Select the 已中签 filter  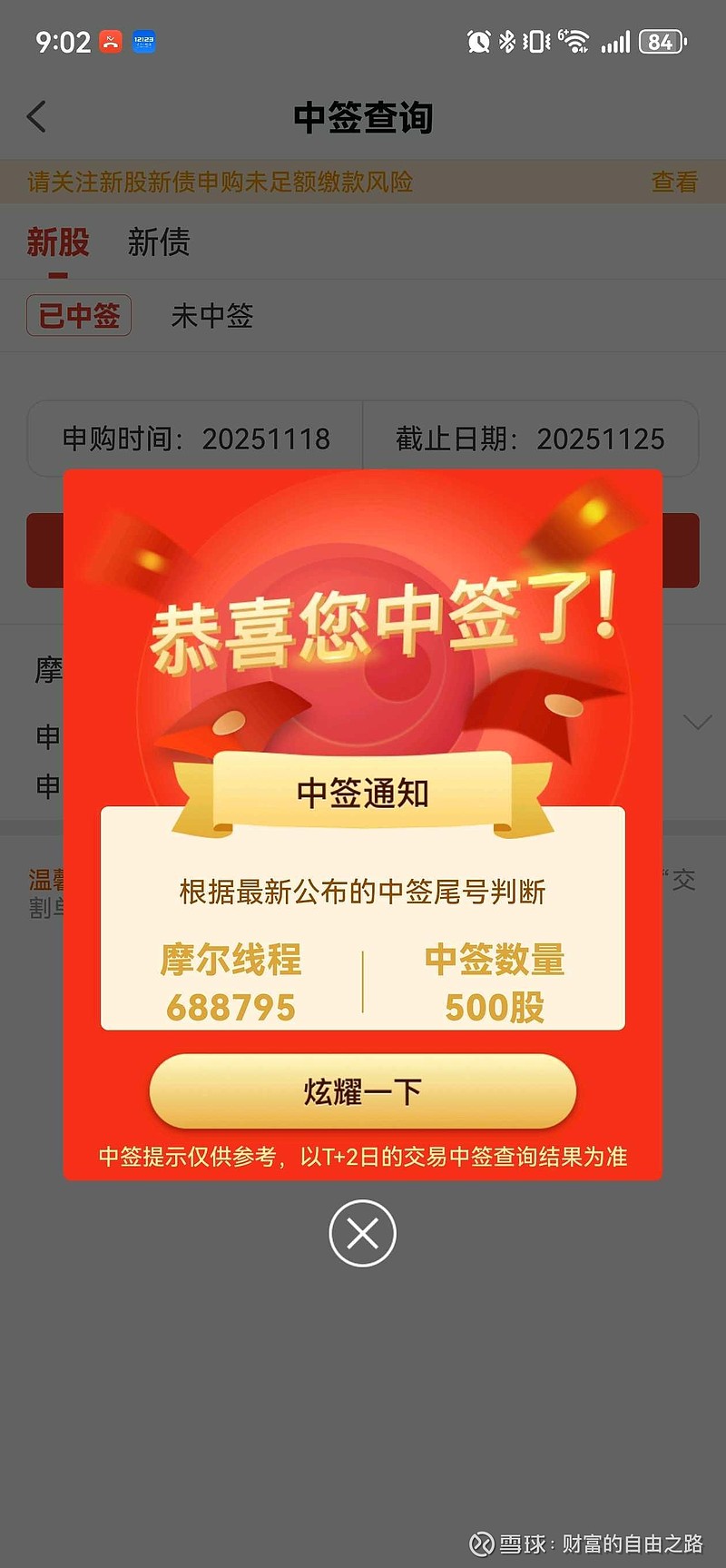click(78, 315)
